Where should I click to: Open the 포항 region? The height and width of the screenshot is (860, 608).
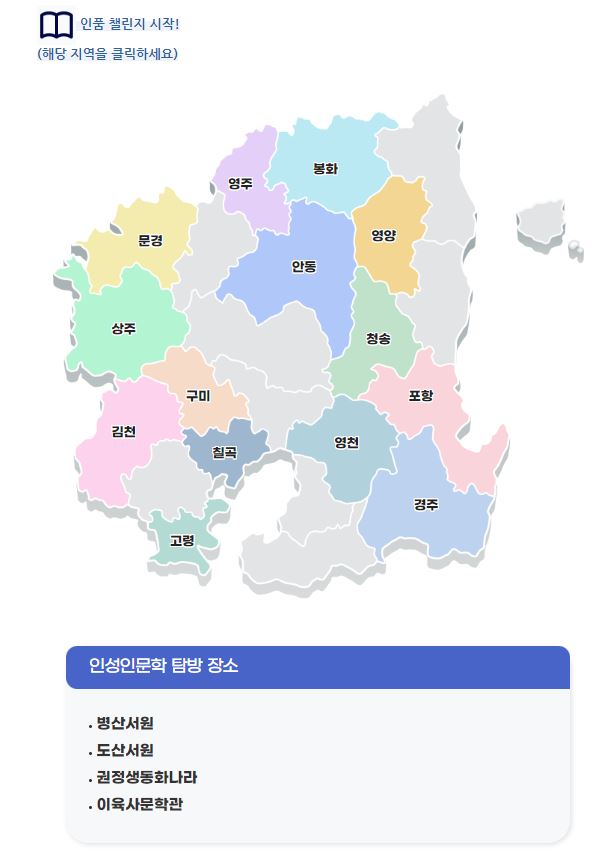pyautogui.click(x=421, y=395)
